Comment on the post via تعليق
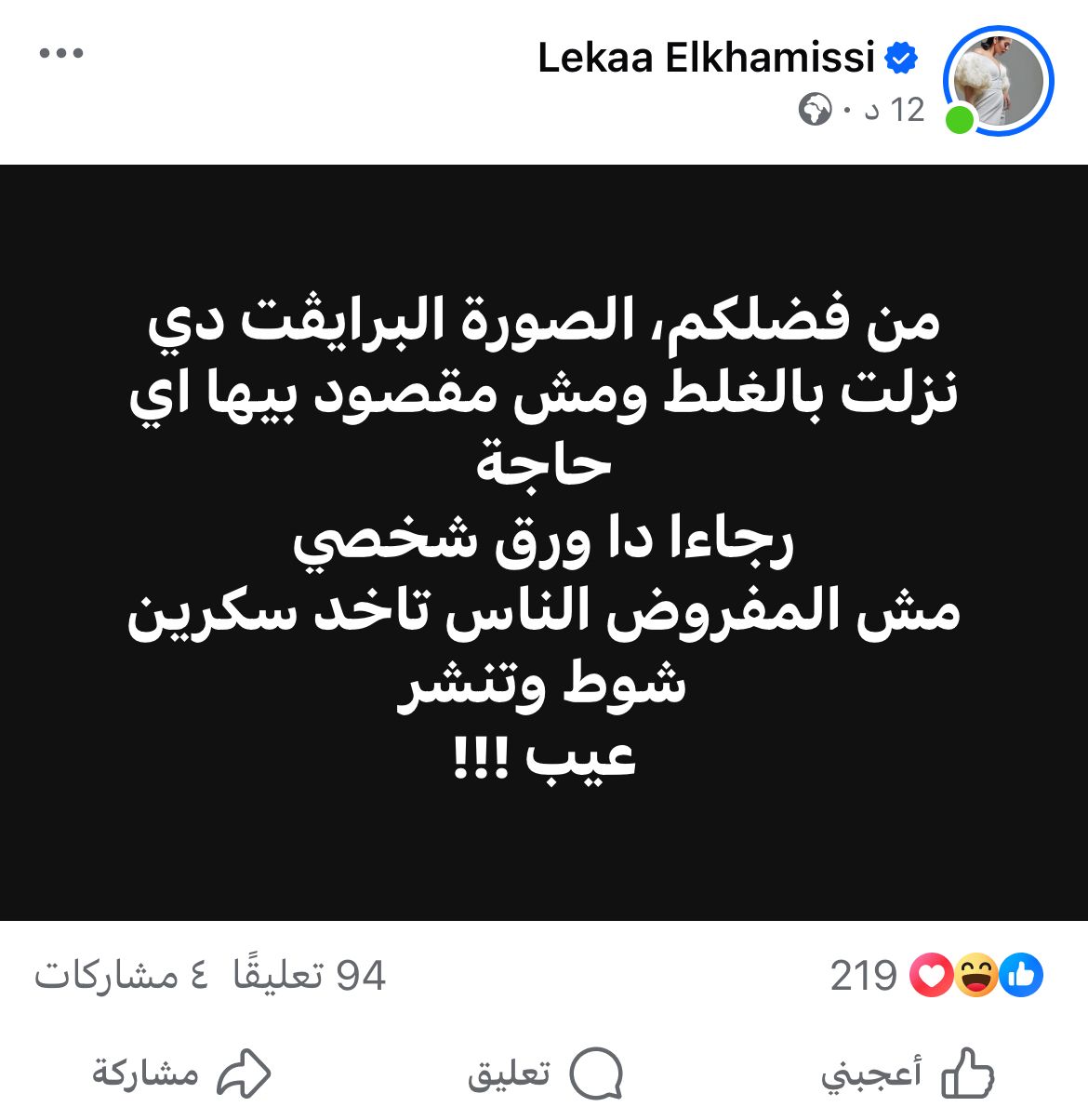The width and height of the screenshot is (1088, 1120). click(x=544, y=1073)
